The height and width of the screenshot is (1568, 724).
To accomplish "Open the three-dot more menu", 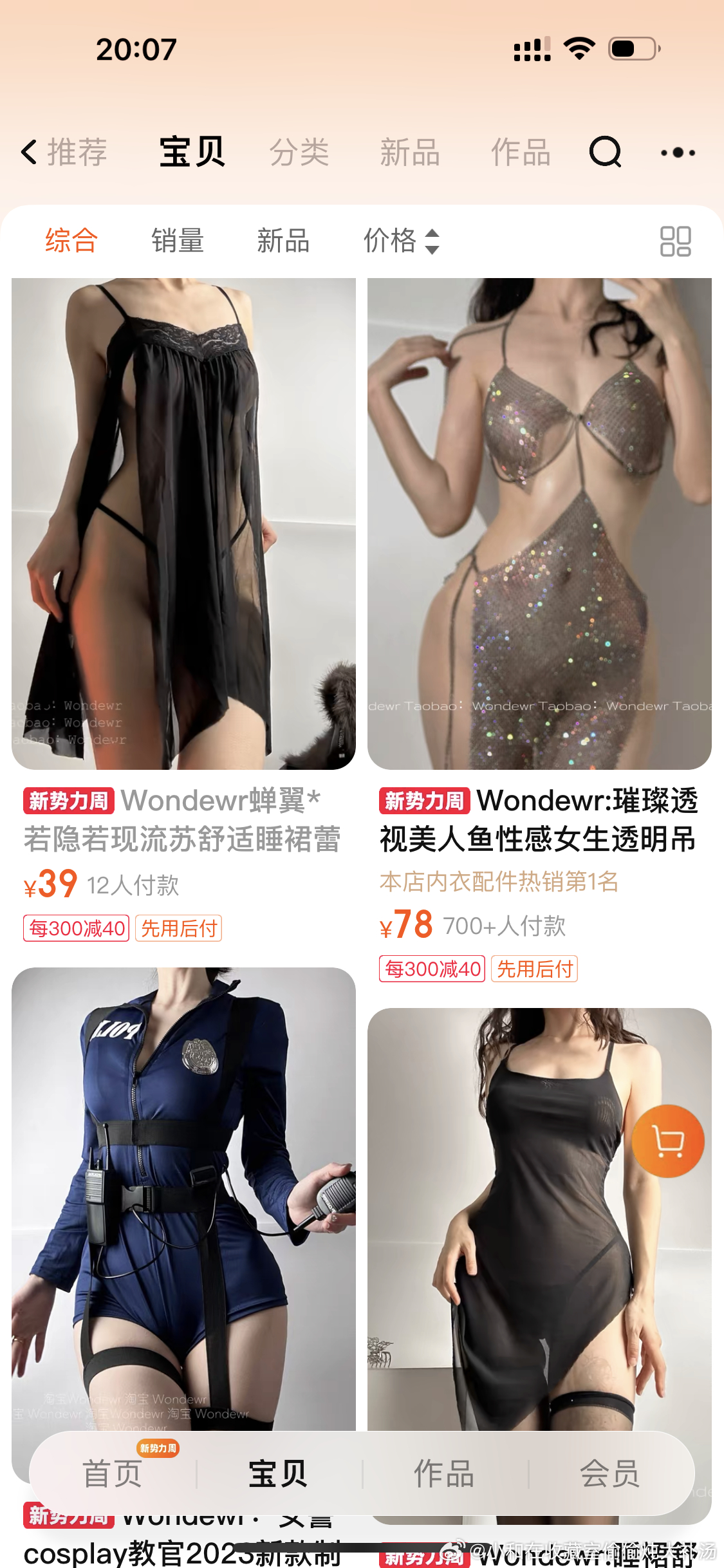I will [678, 153].
